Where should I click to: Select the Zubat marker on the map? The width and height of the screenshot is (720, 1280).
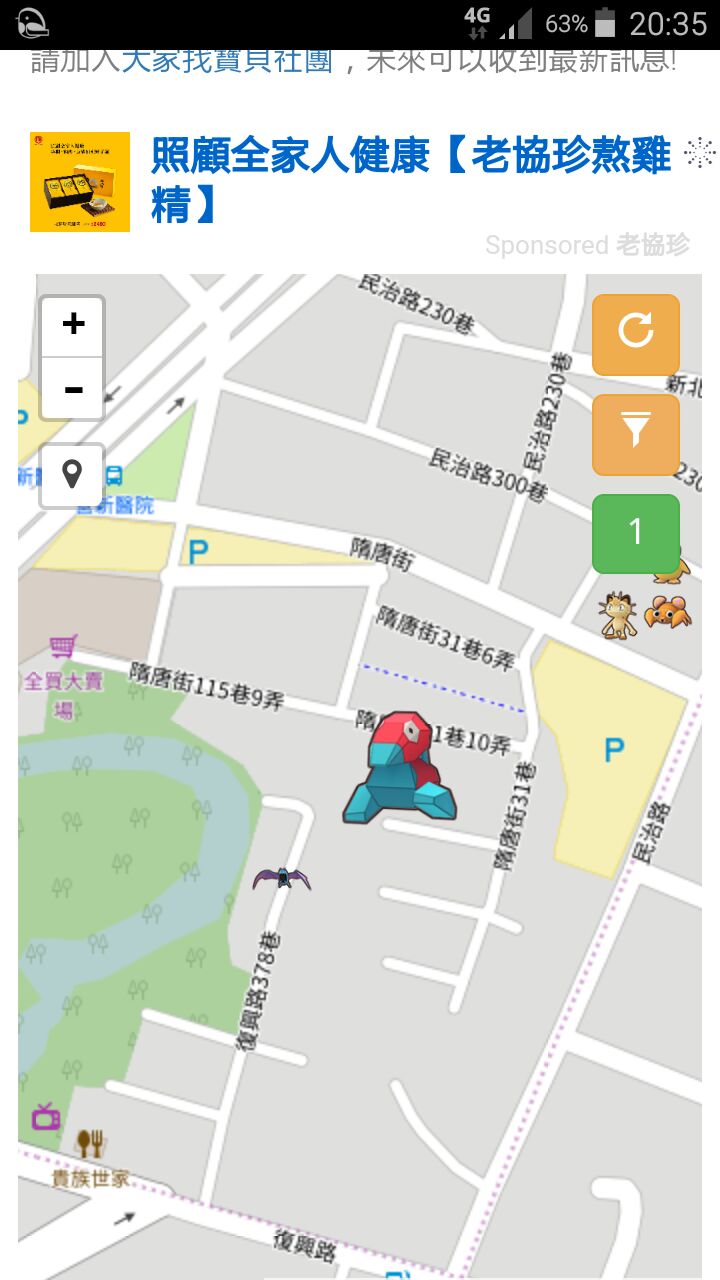pos(281,879)
